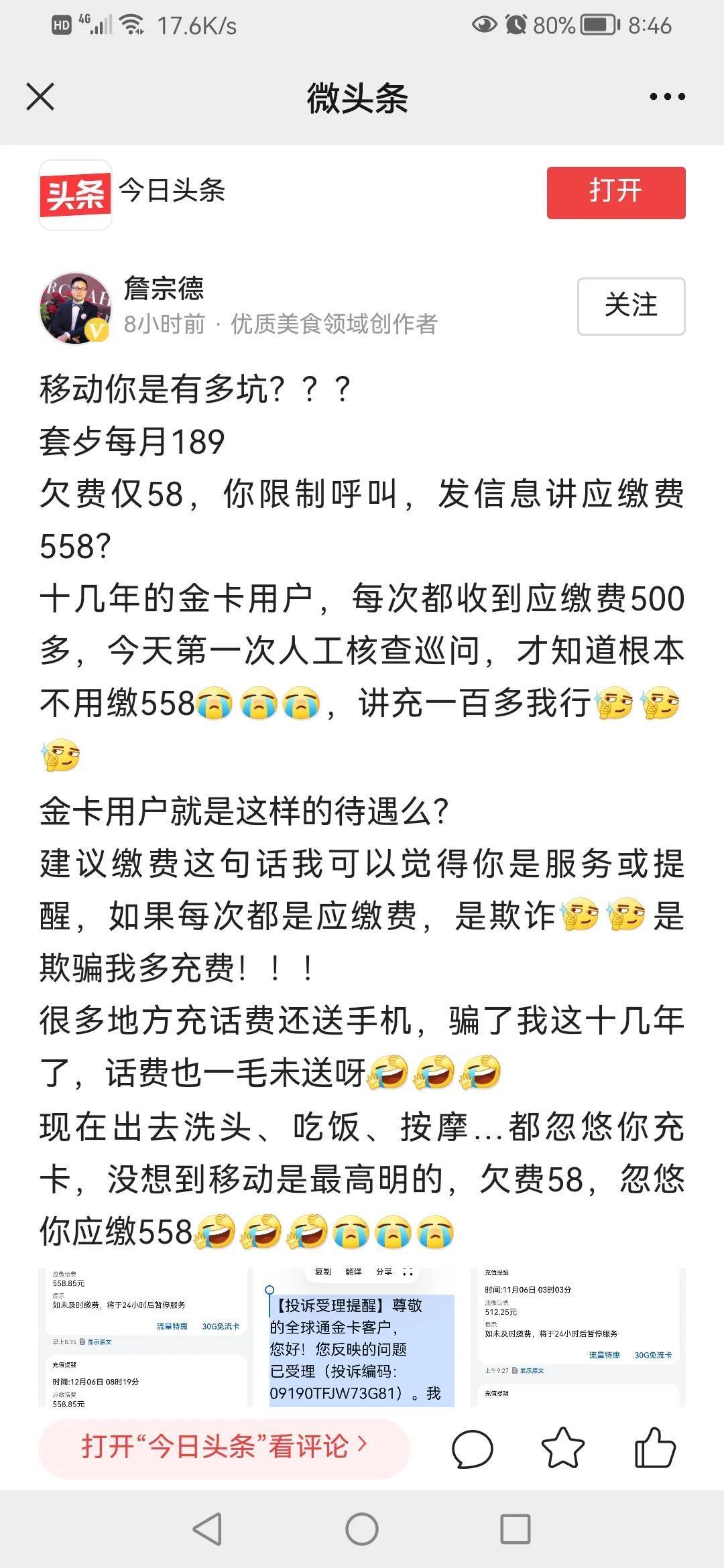Image resolution: width=724 pixels, height=1568 pixels.
Task: Tap the red 打开 button
Action: [x=615, y=192]
